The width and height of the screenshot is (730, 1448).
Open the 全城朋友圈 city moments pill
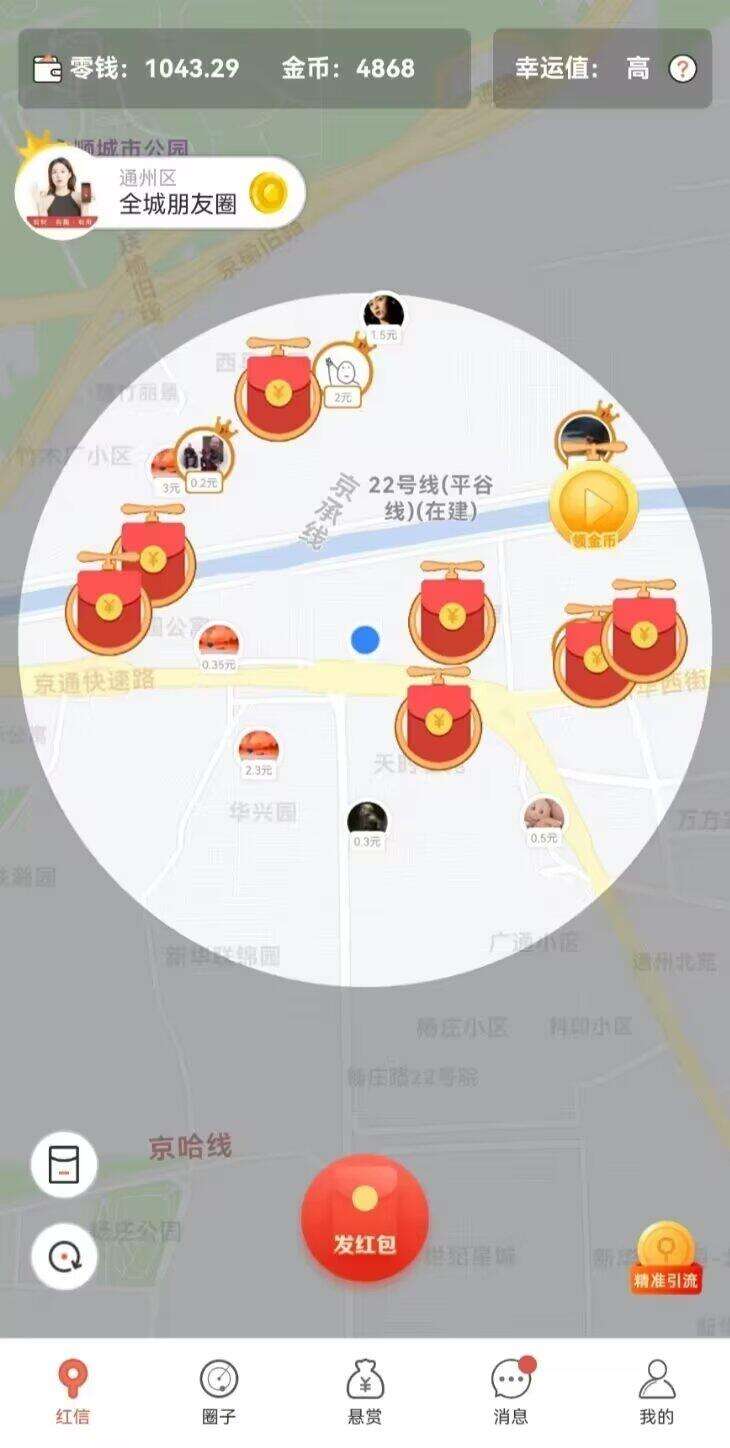pyautogui.click(x=160, y=193)
